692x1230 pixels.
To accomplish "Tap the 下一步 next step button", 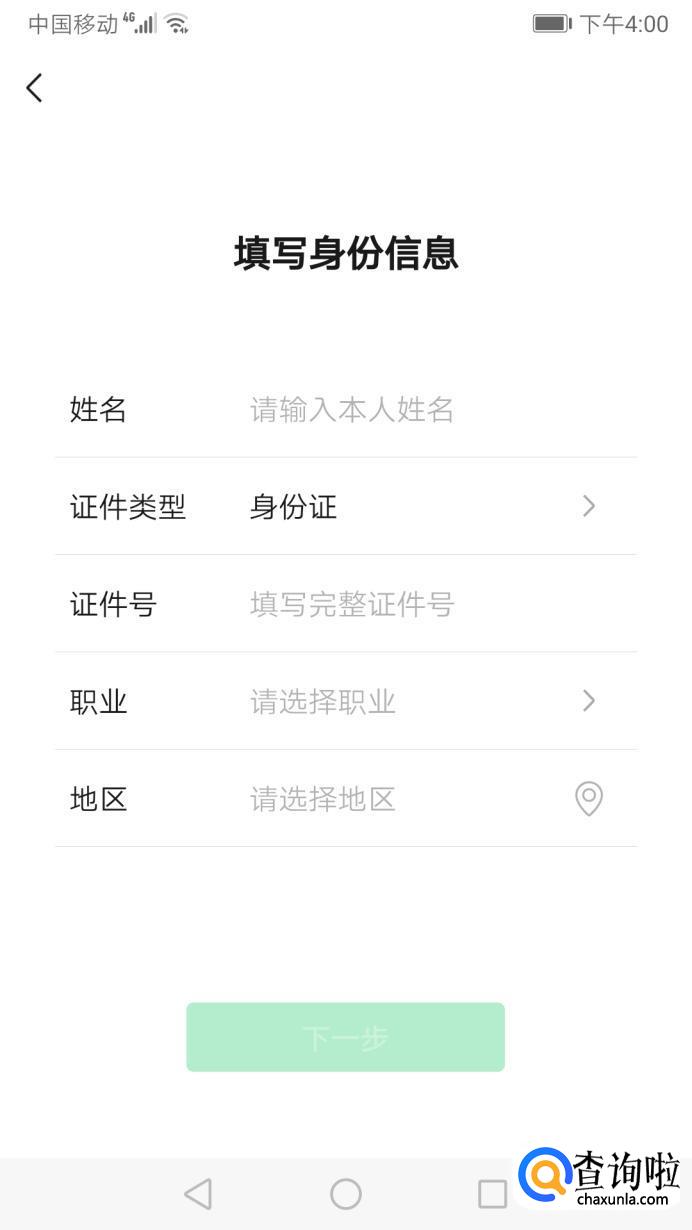I will pos(345,1038).
